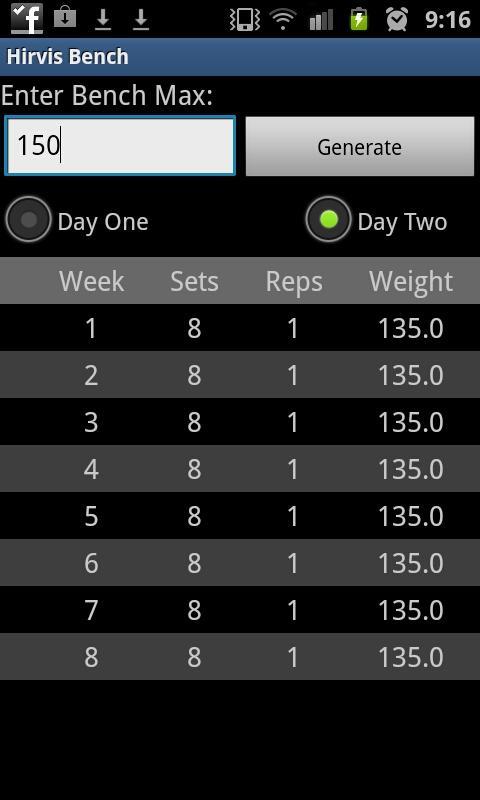Tap the Generate button

(360, 146)
